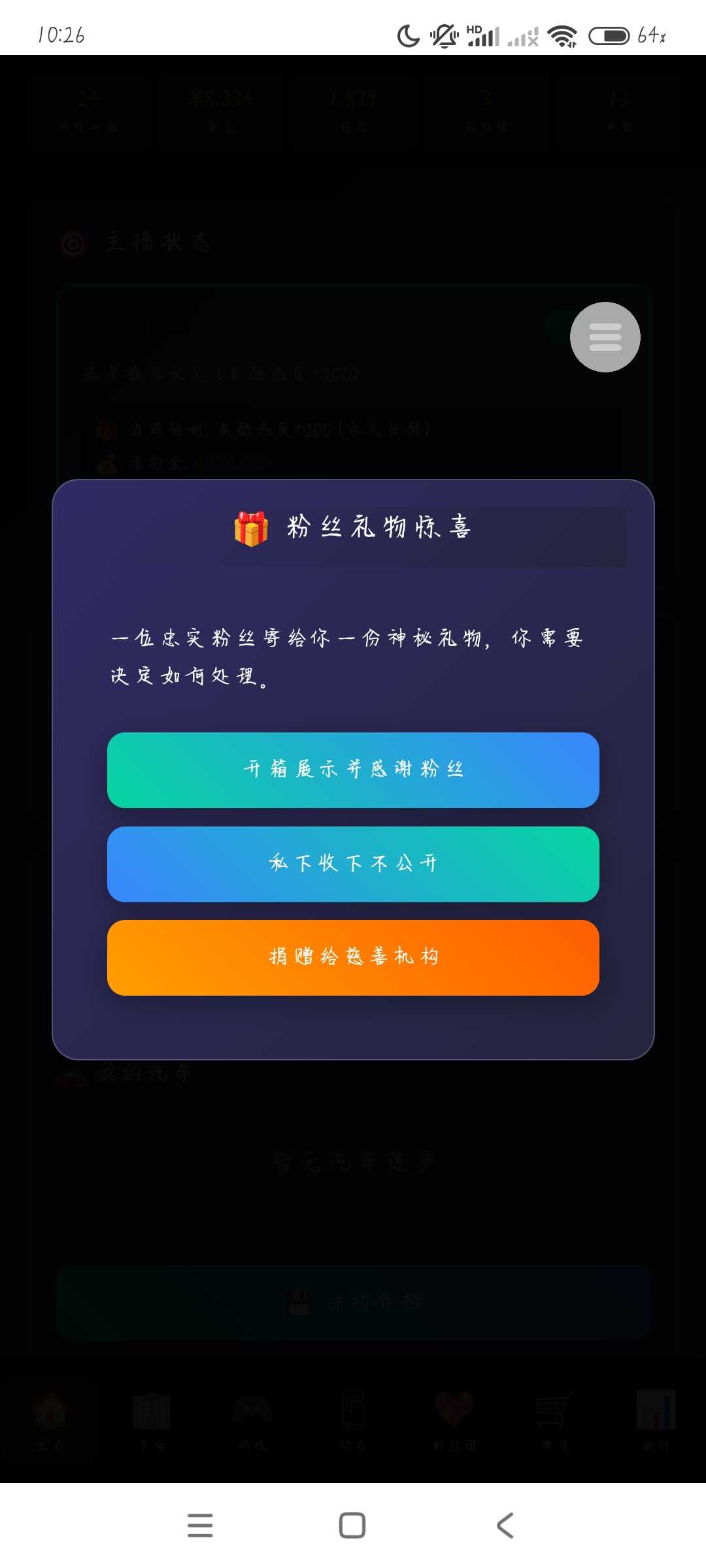Open the floating gray menu button
This screenshot has height=1568, width=706.
point(605,337)
